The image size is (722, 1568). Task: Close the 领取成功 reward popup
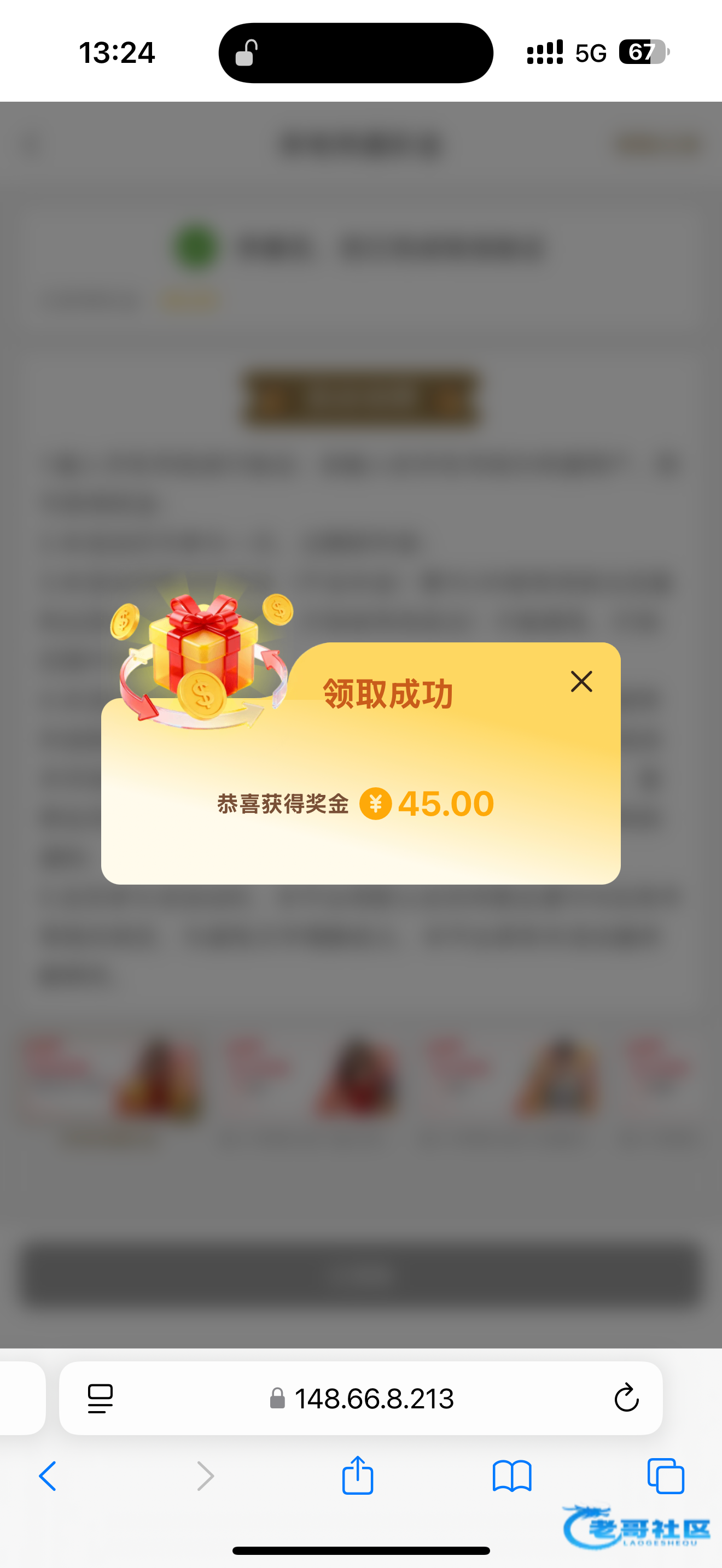coord(581,681)
